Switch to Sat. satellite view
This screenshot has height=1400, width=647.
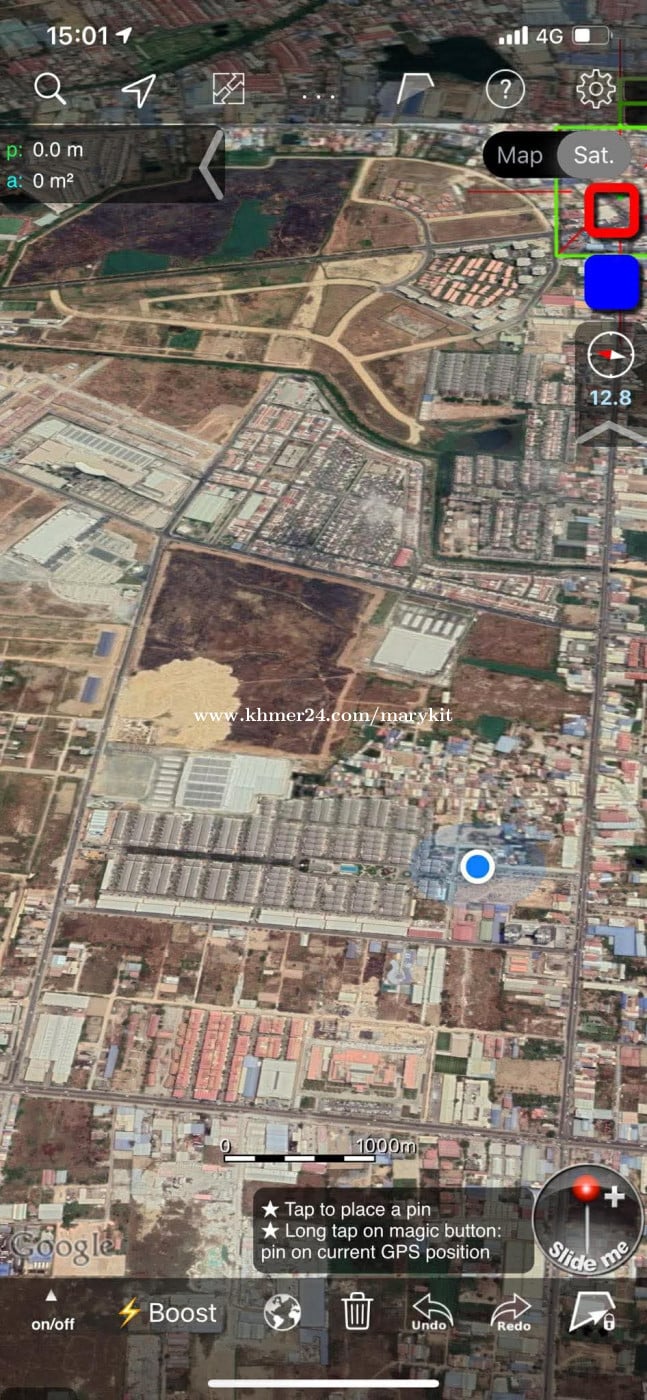coord(594,155)
